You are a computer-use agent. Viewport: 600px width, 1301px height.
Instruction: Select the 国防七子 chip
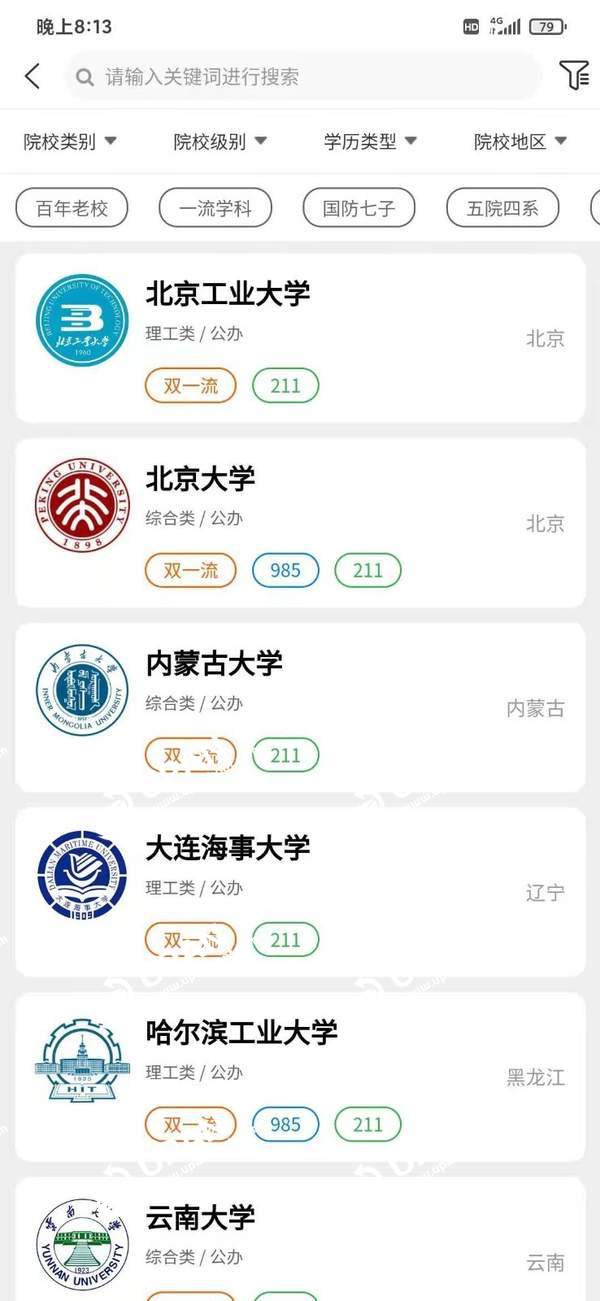359,209
